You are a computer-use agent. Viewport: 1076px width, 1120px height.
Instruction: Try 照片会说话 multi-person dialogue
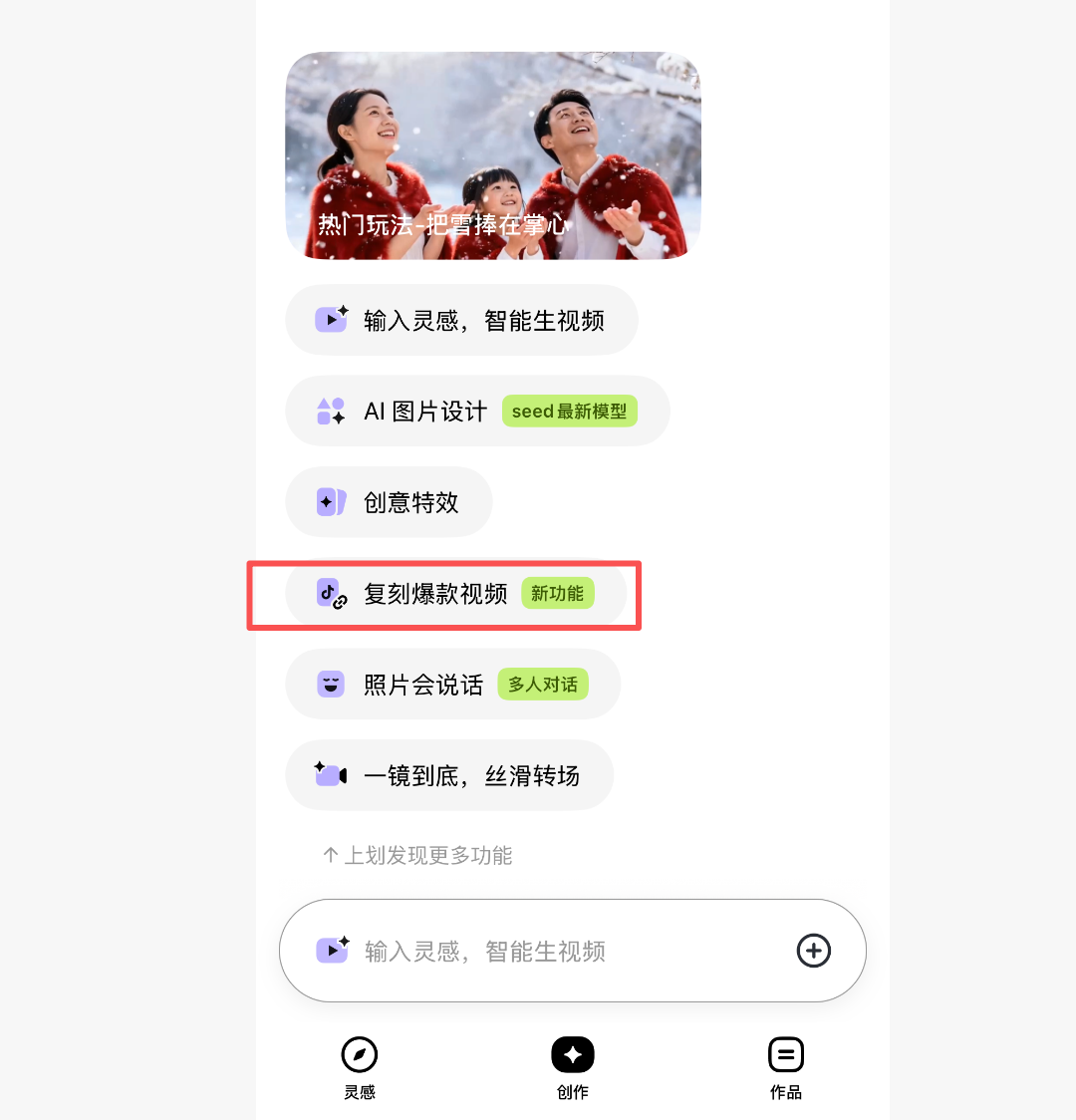tap(452, 685)
